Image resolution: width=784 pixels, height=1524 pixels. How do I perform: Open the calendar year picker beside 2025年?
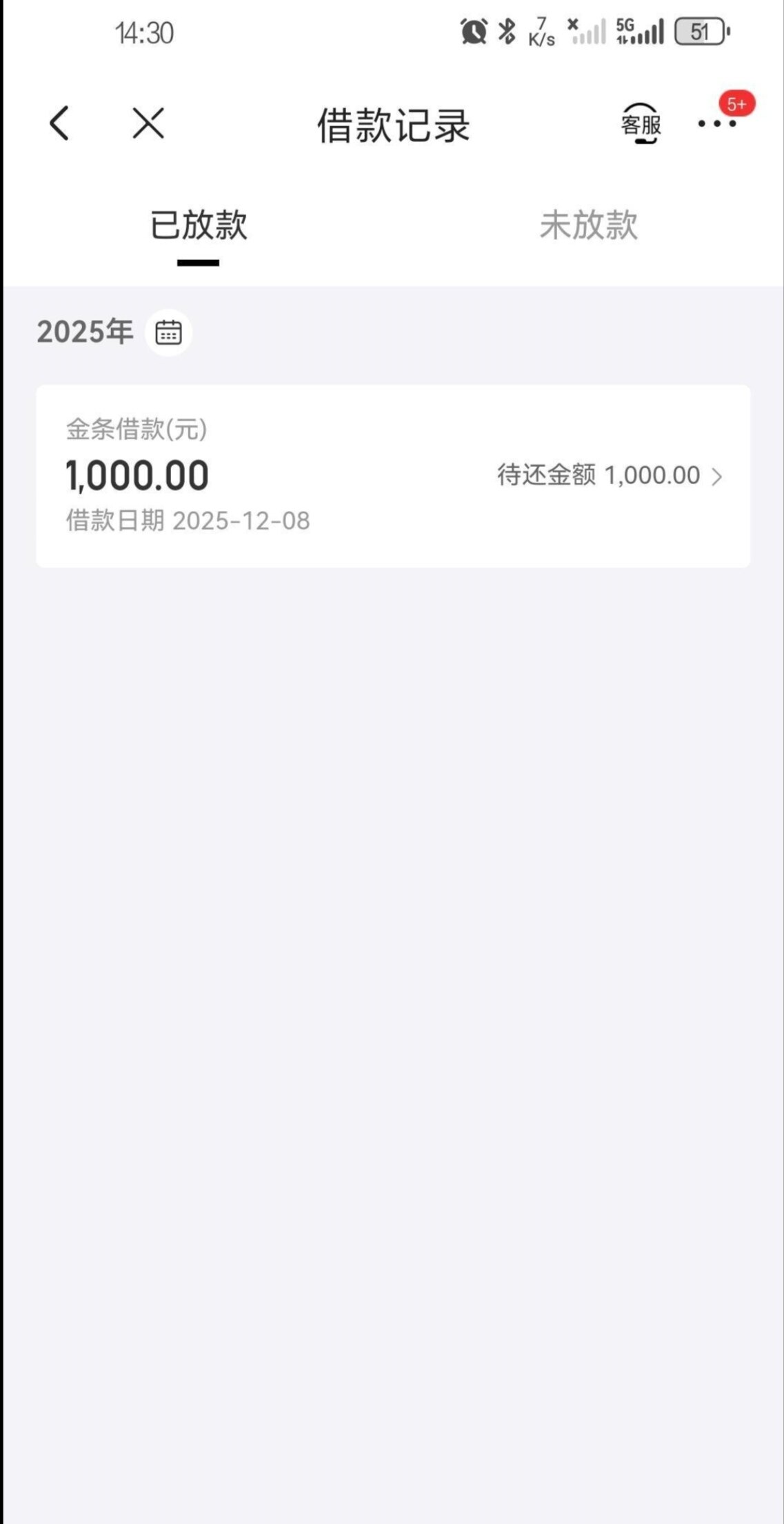pyautogui.click(x=168, y=332)
